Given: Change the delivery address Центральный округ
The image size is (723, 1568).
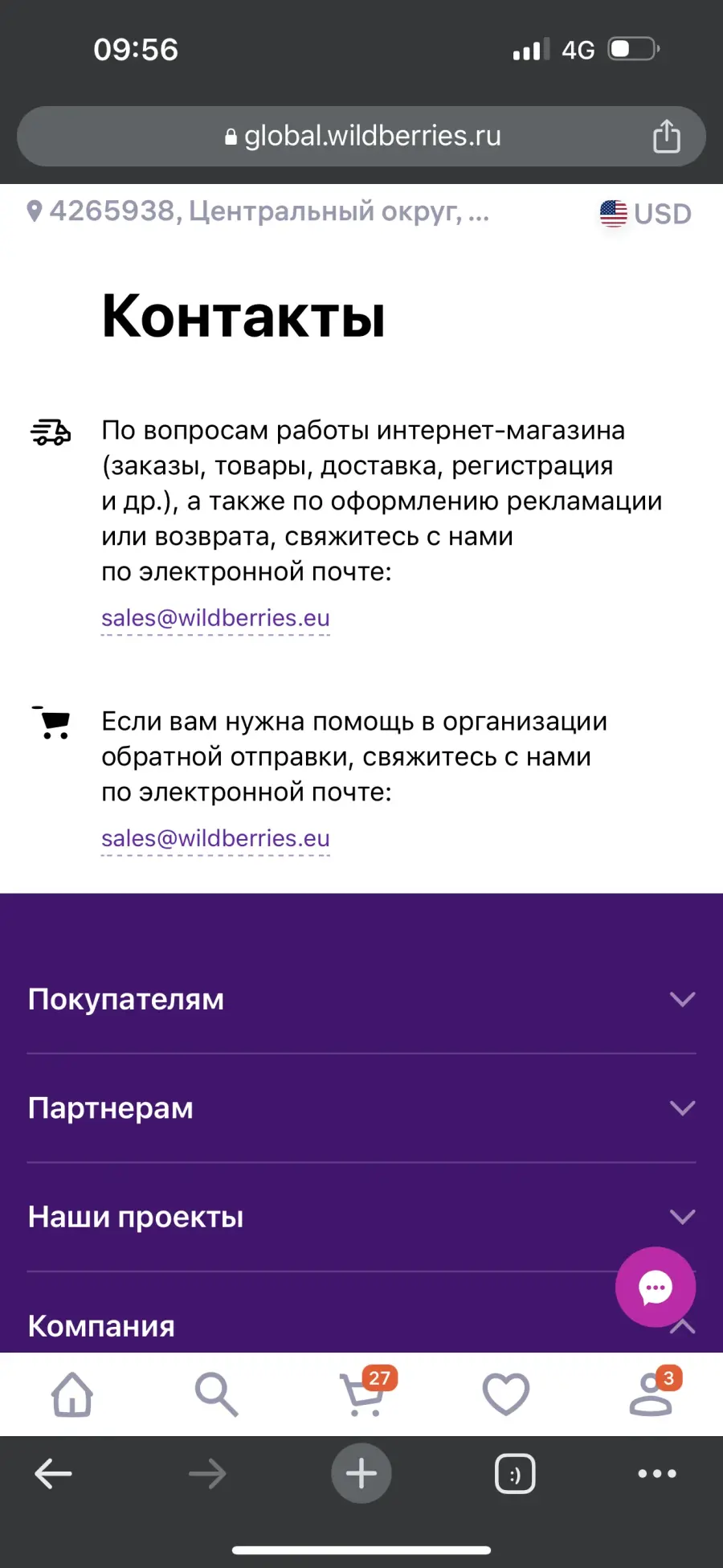Looking at the screenshot, I should (x=258, y=211).
